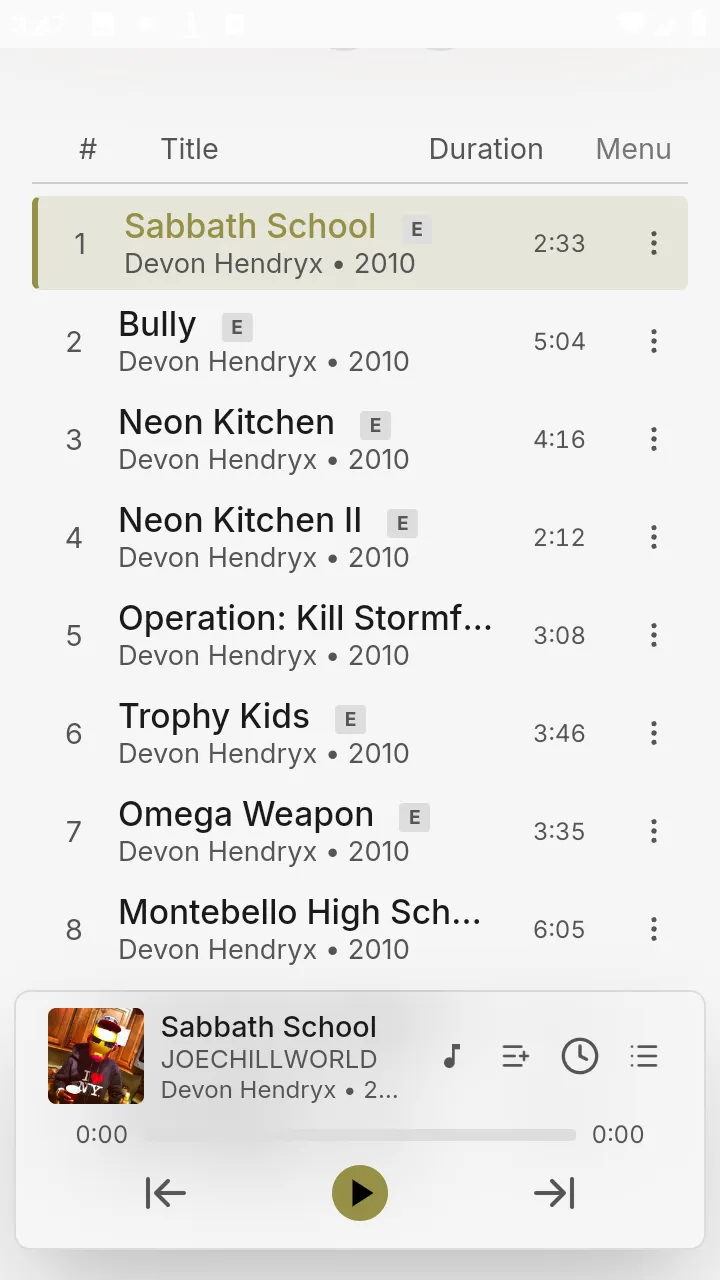Play the Neon Kitchen track
This screenshot has width=720, height=1280.
pyautogui.click(x=360, y=440)
